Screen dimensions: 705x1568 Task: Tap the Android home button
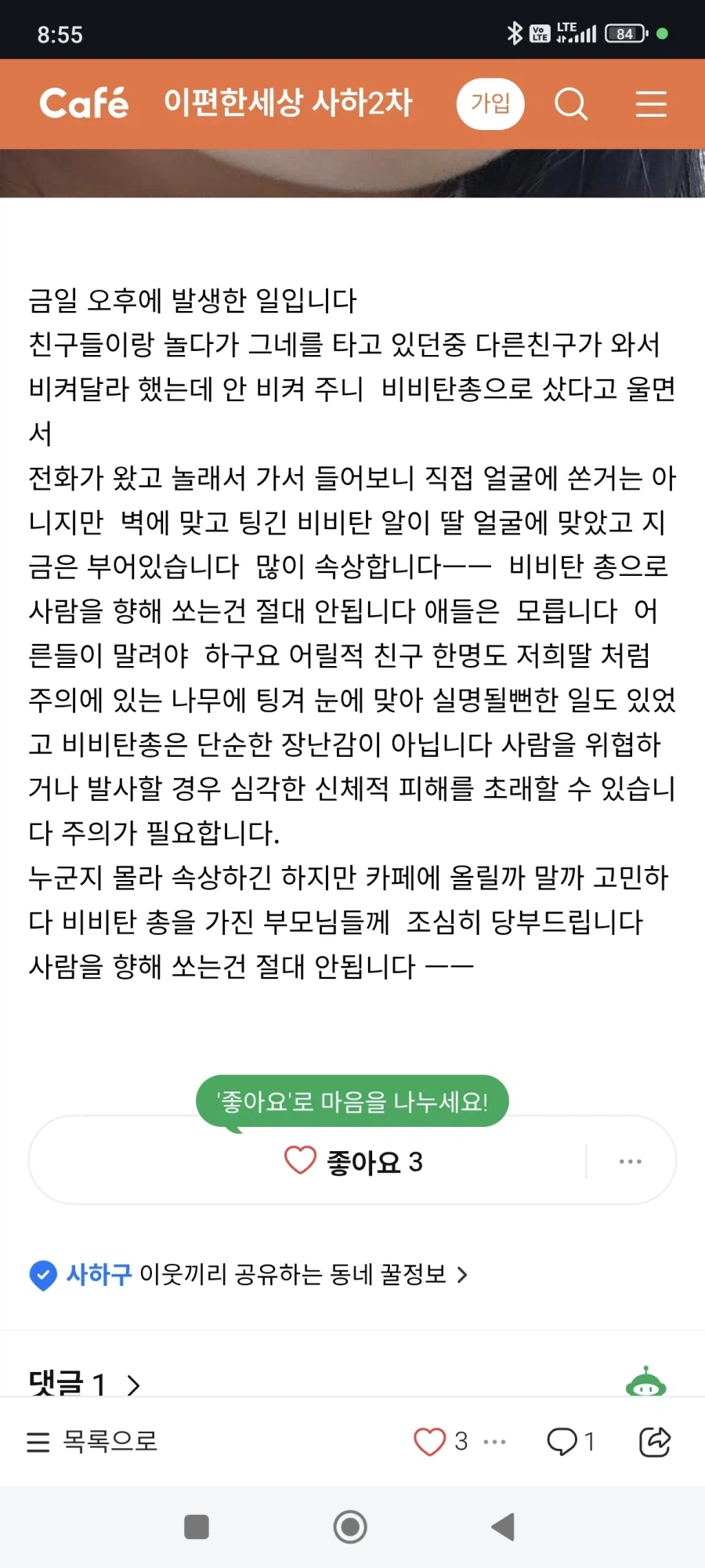click(x=349, y=1526)
